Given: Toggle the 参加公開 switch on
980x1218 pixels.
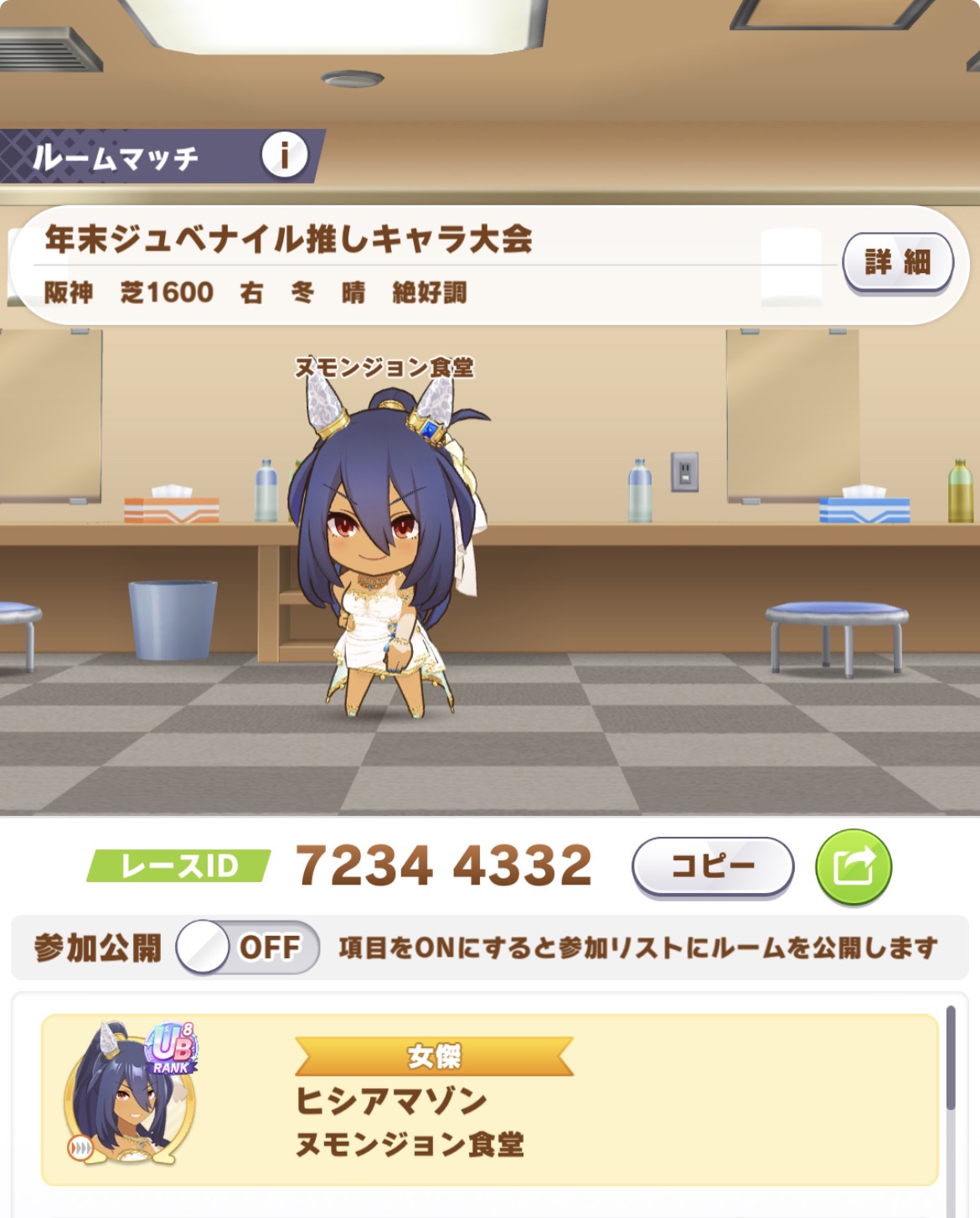Looking at the screenshot, I should click(x=247, y=947).
